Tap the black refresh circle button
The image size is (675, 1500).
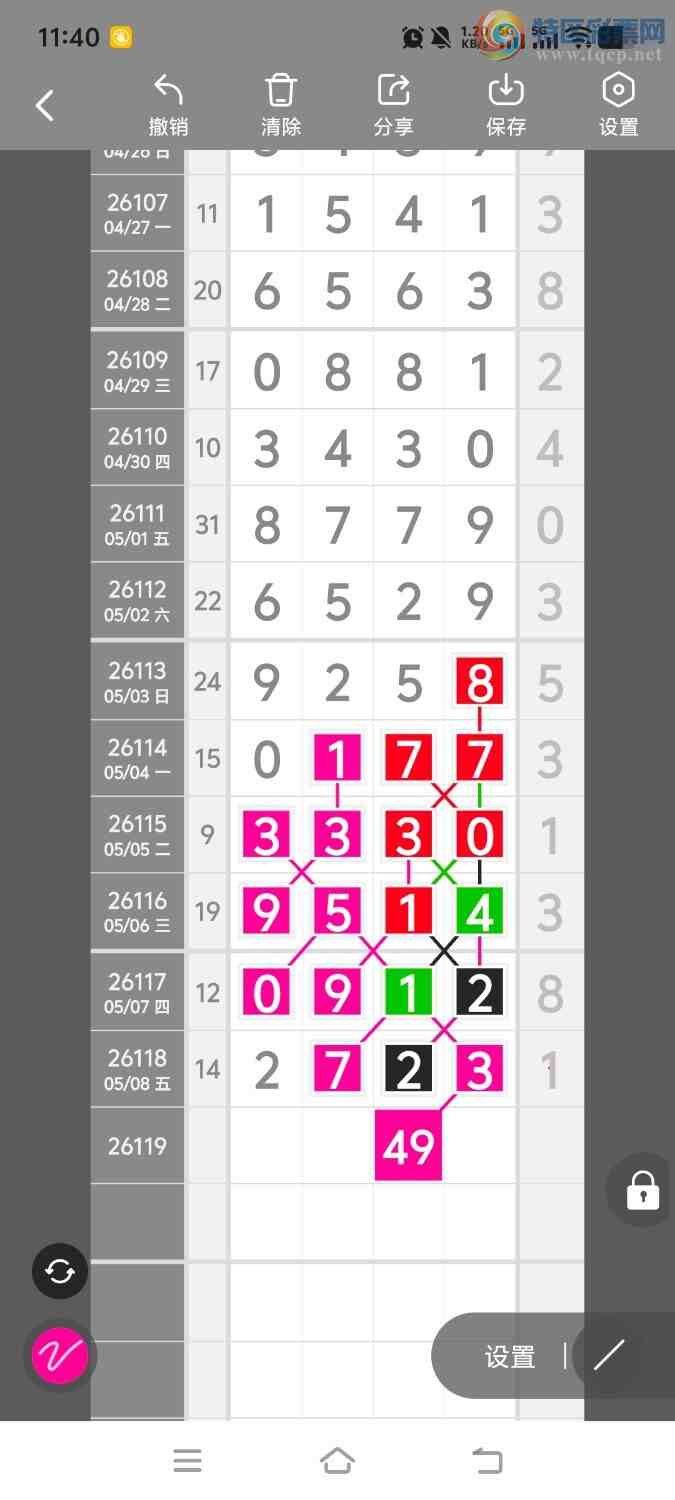tap(60, 1271)
